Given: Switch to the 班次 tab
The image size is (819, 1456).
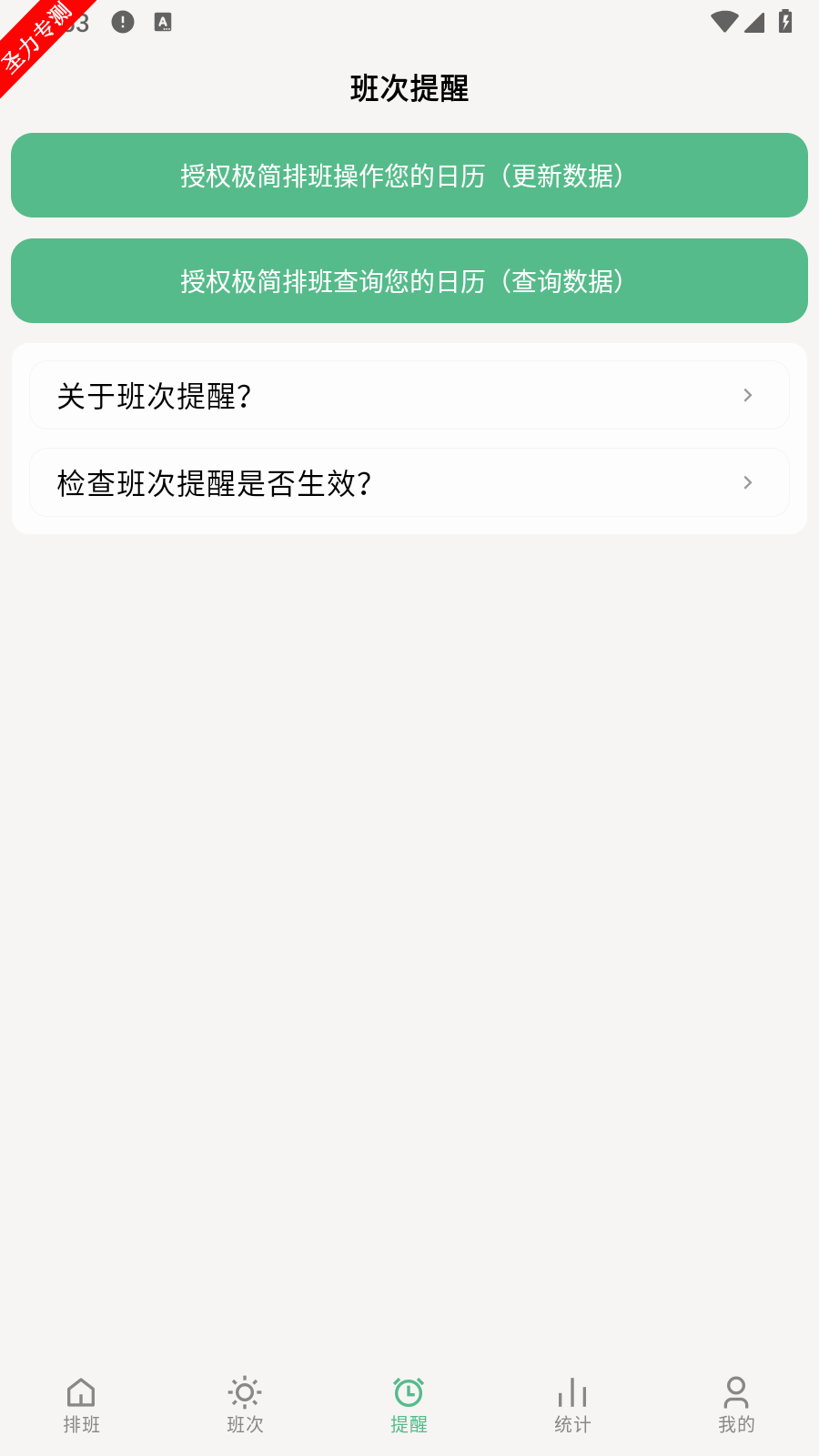Looking at the screenshot, I should pyautogui.click(x=246, y=1406).
